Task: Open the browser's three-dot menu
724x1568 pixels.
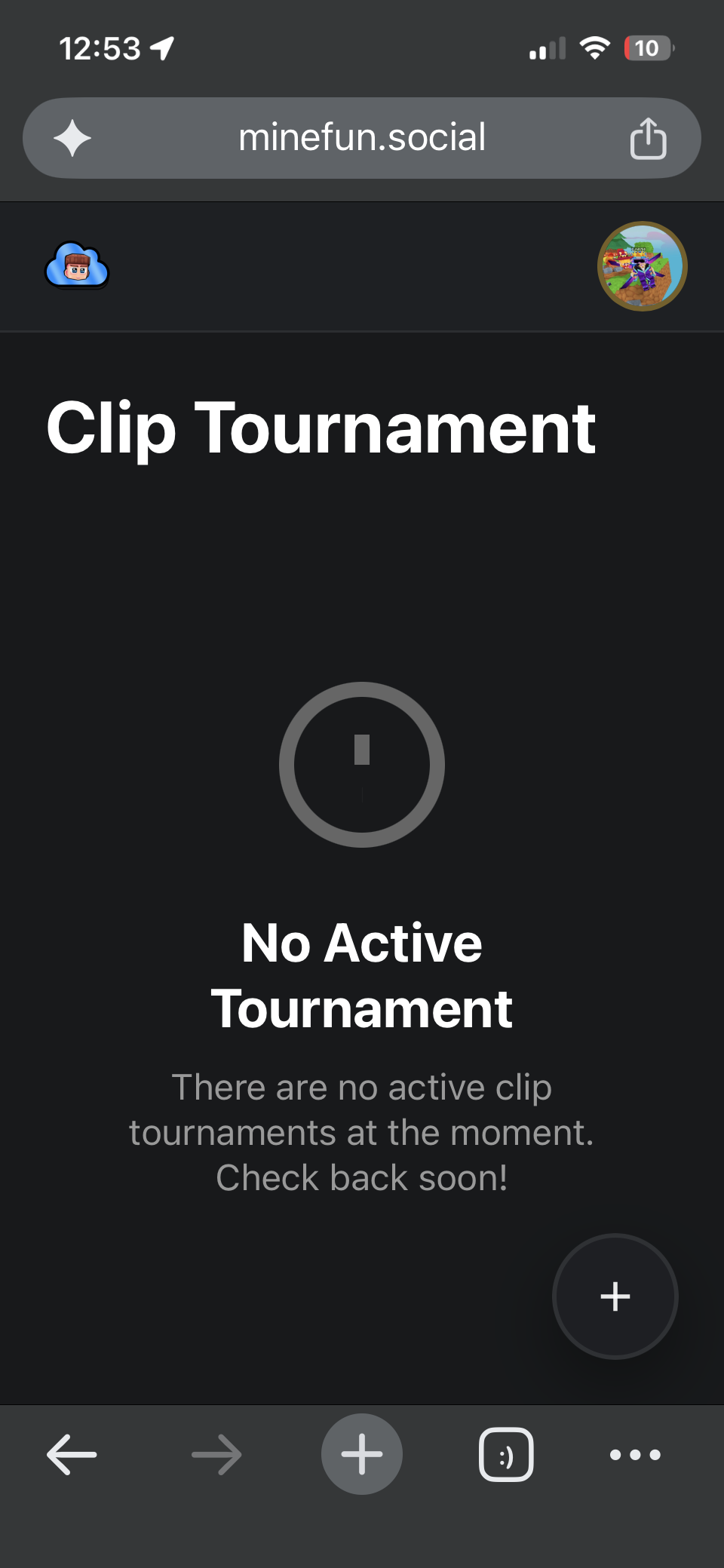Action: [635, 1454]
